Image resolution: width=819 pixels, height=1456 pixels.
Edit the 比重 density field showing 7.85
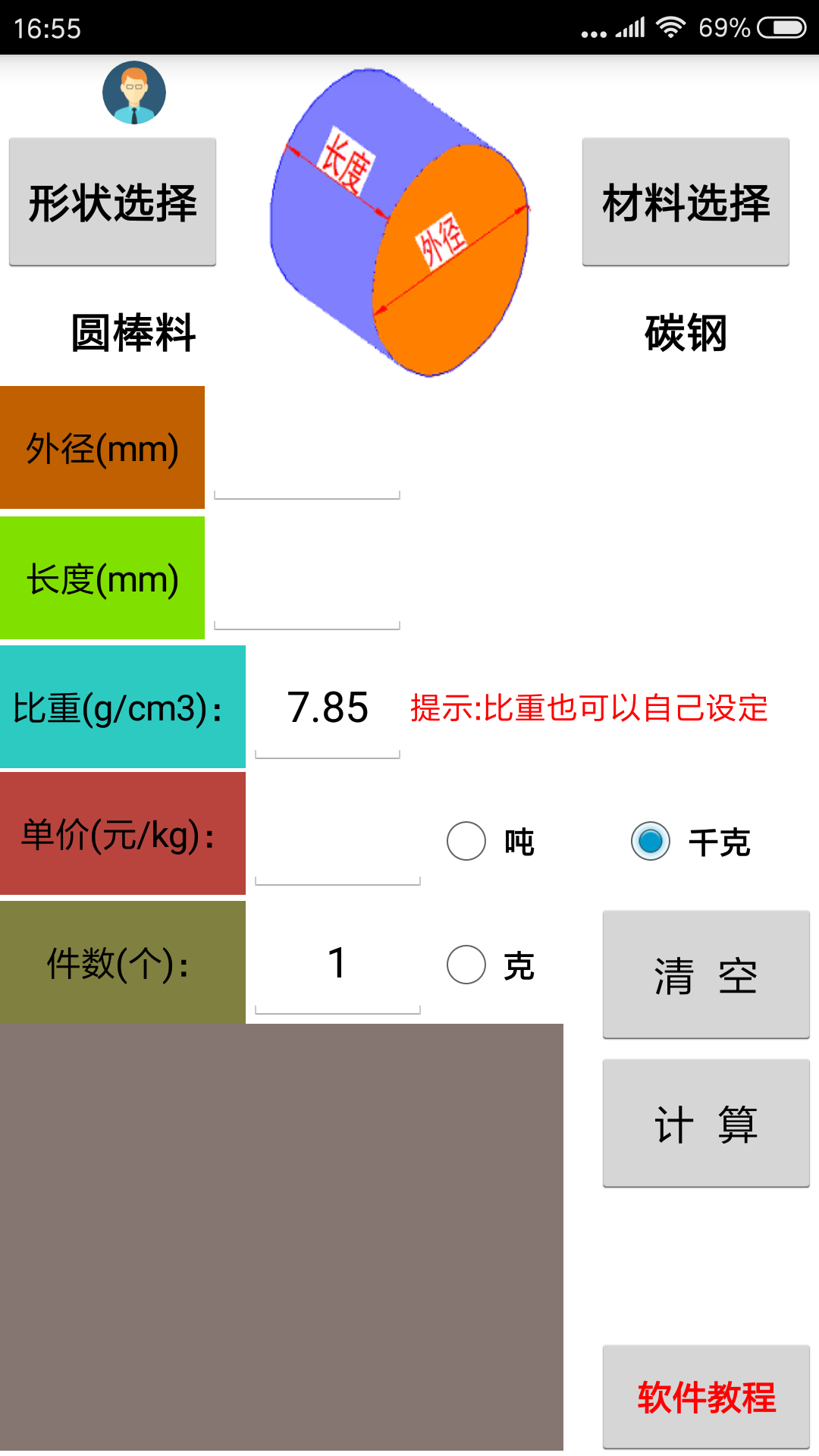[328, 710]
